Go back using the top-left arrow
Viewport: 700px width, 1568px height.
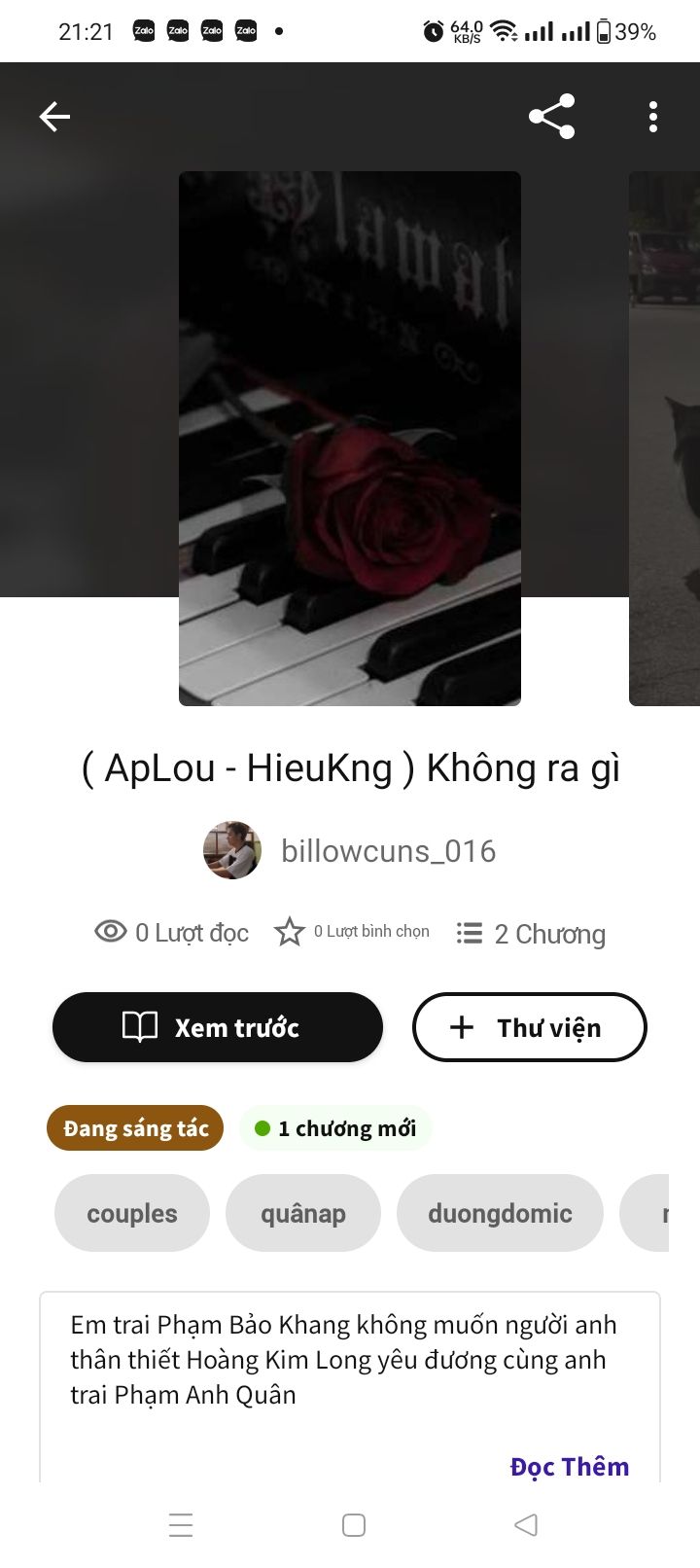[54, 117]
